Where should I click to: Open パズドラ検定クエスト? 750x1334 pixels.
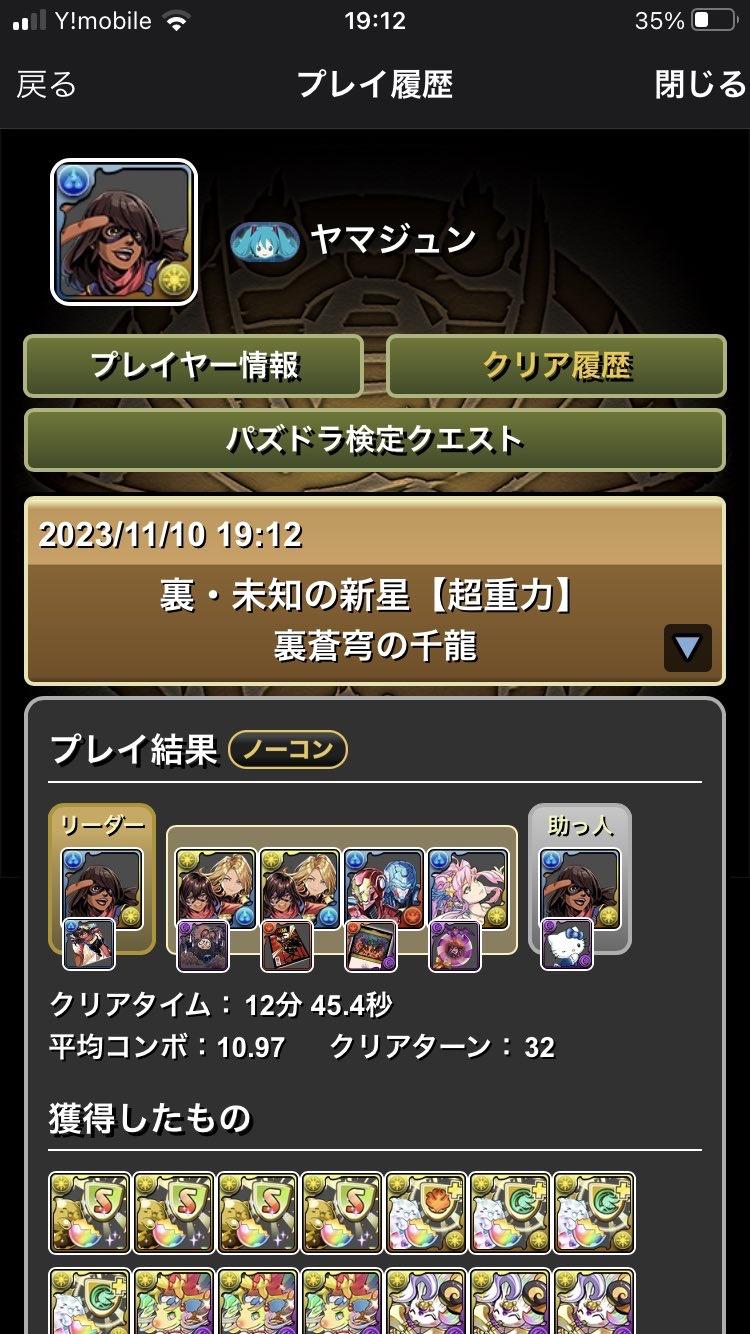(375, 439)
